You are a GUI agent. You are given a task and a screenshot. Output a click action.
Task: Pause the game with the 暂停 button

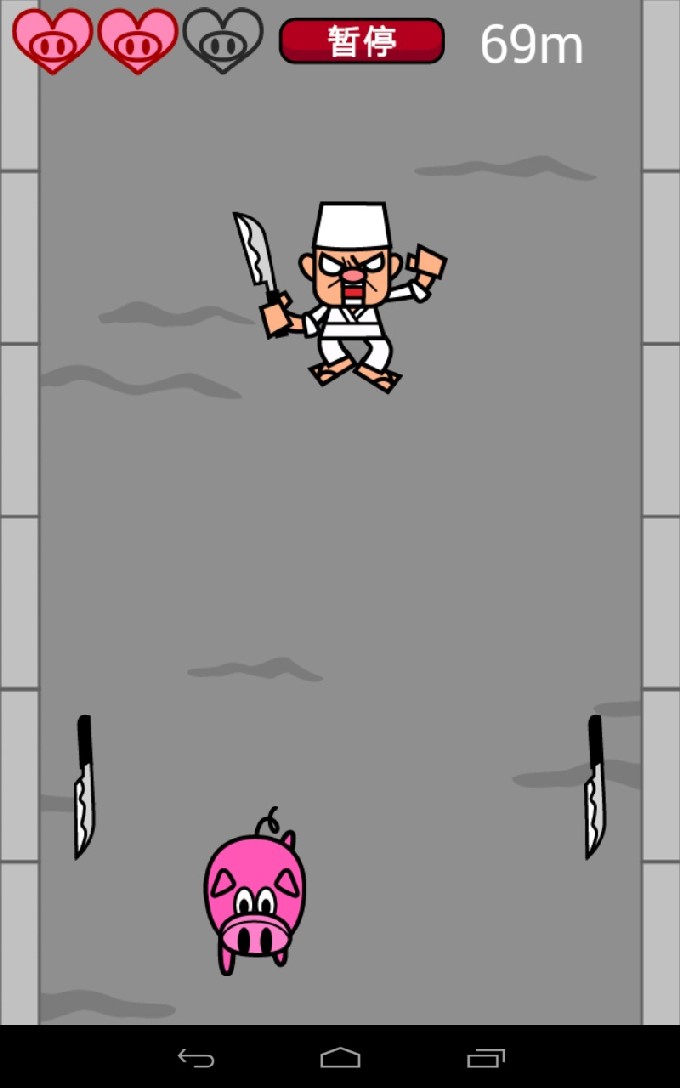point(361,41)
